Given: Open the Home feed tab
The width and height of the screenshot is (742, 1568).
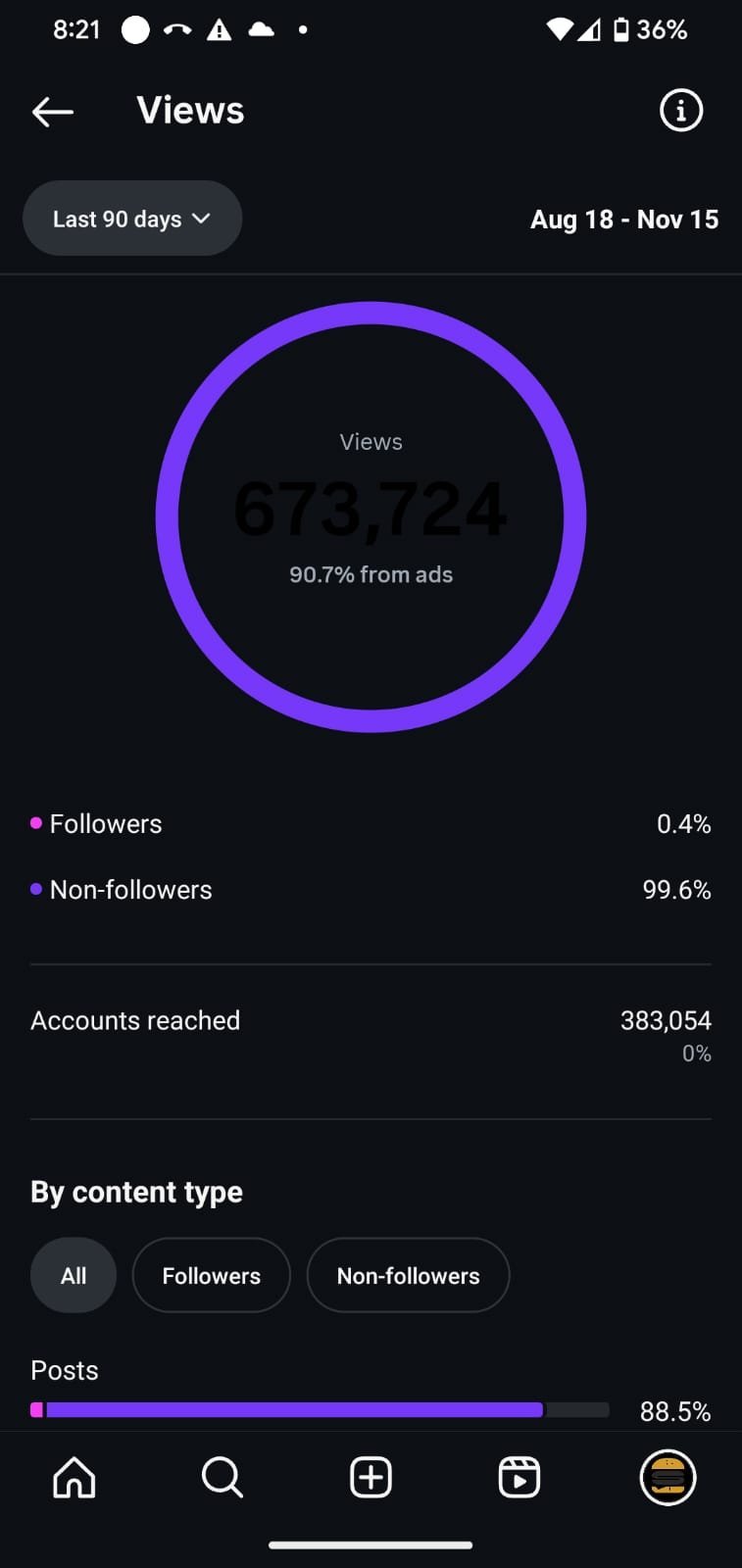Looking at the screenshot, I should [74, 1477].
